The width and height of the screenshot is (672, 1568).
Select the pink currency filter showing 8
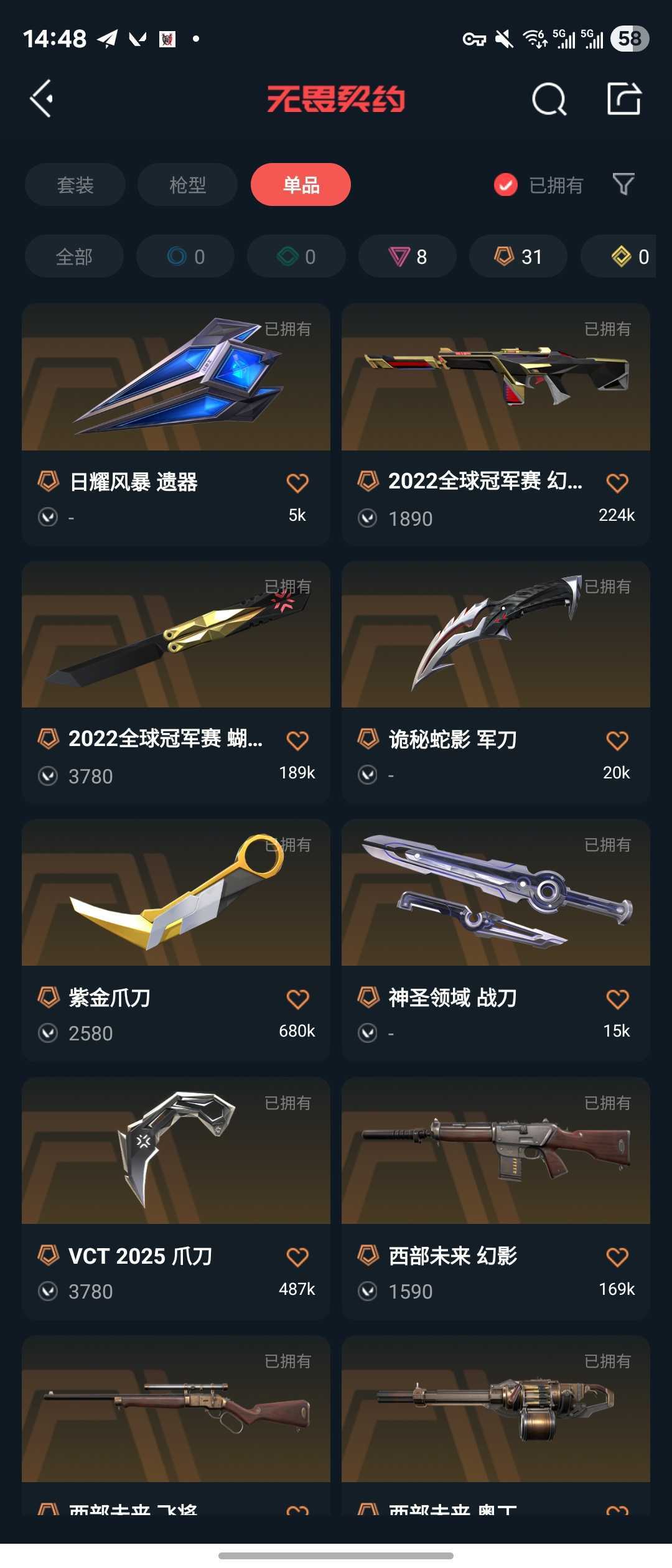click(406, 256)
